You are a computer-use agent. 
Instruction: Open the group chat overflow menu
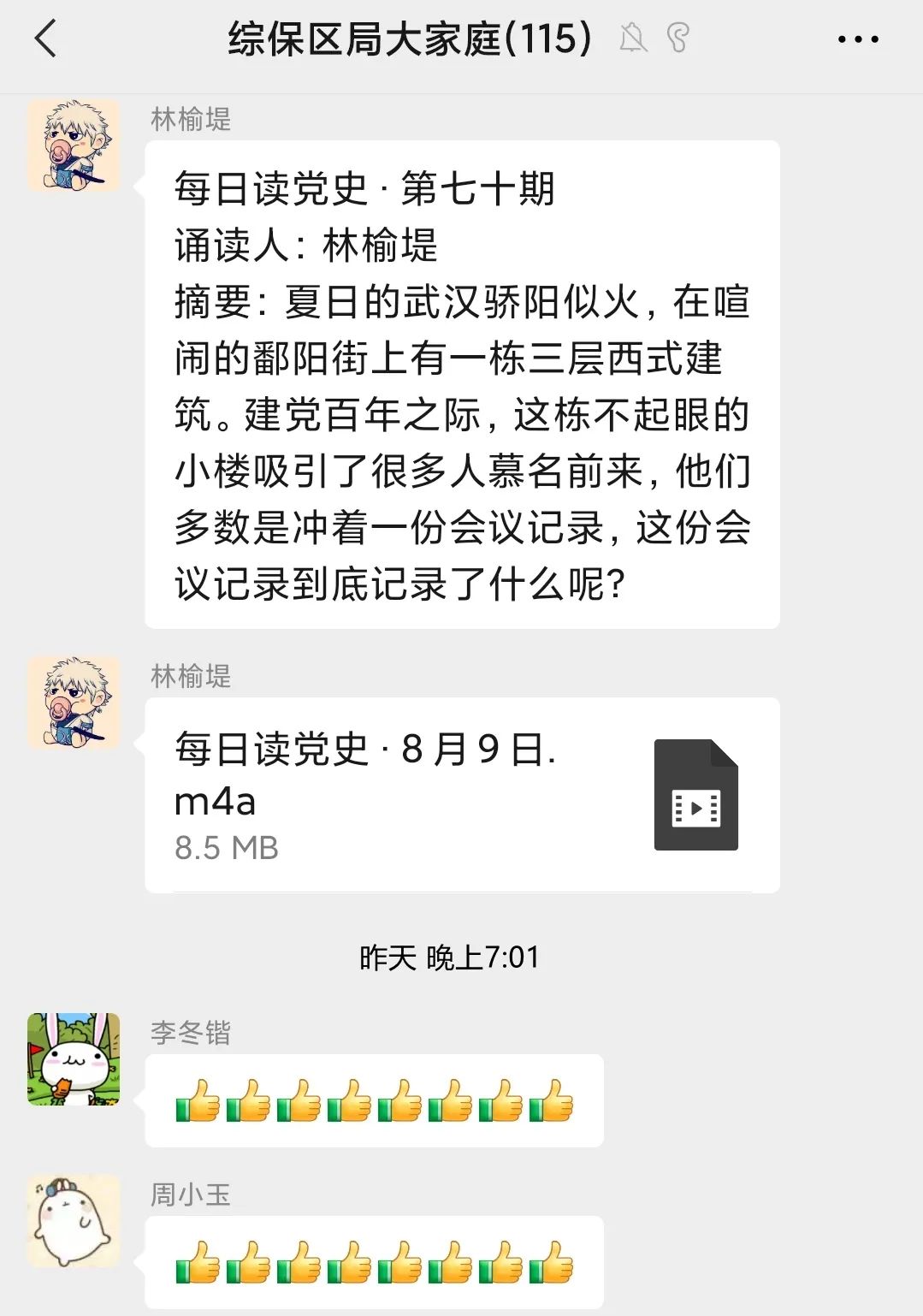(857, 39)
